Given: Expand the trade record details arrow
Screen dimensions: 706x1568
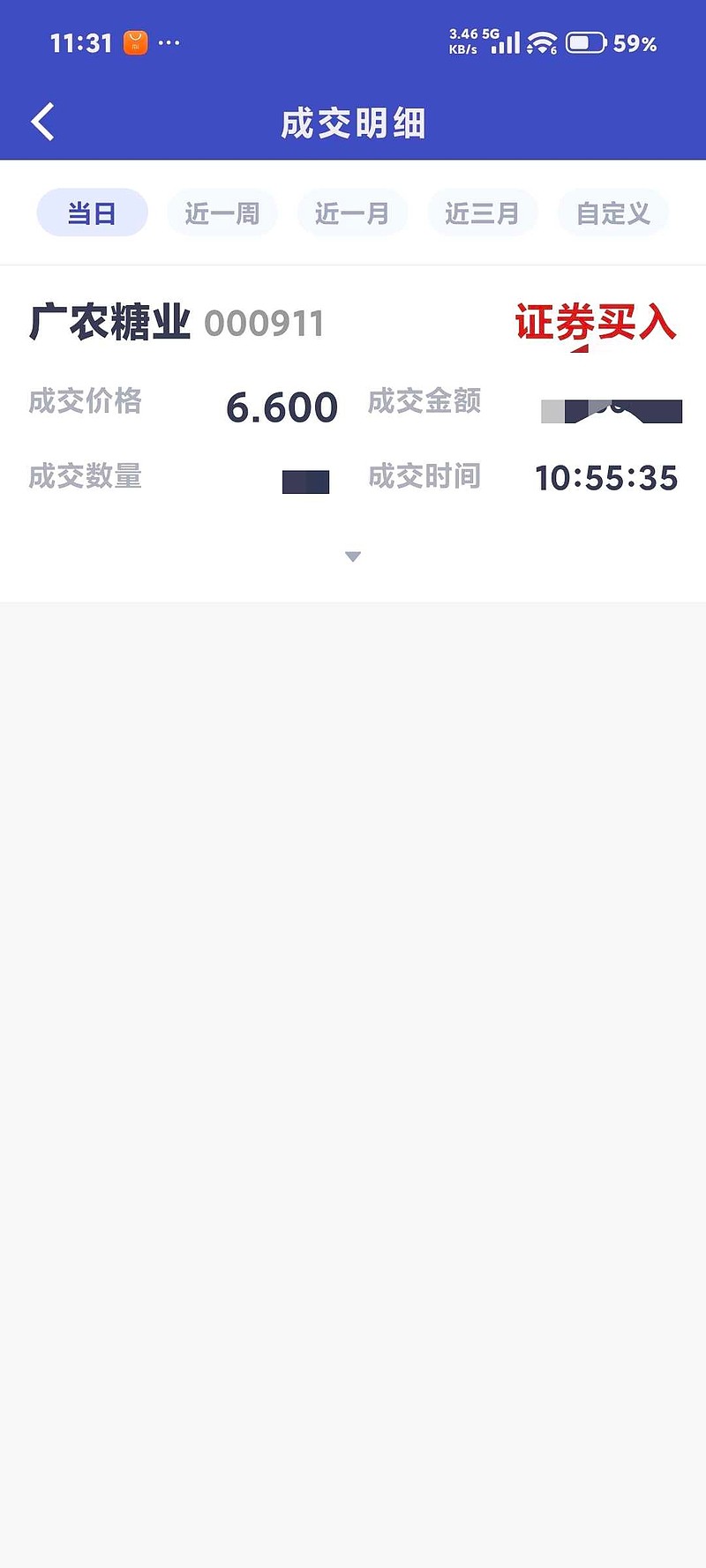Looking at the screenshot, I should 352,556.
